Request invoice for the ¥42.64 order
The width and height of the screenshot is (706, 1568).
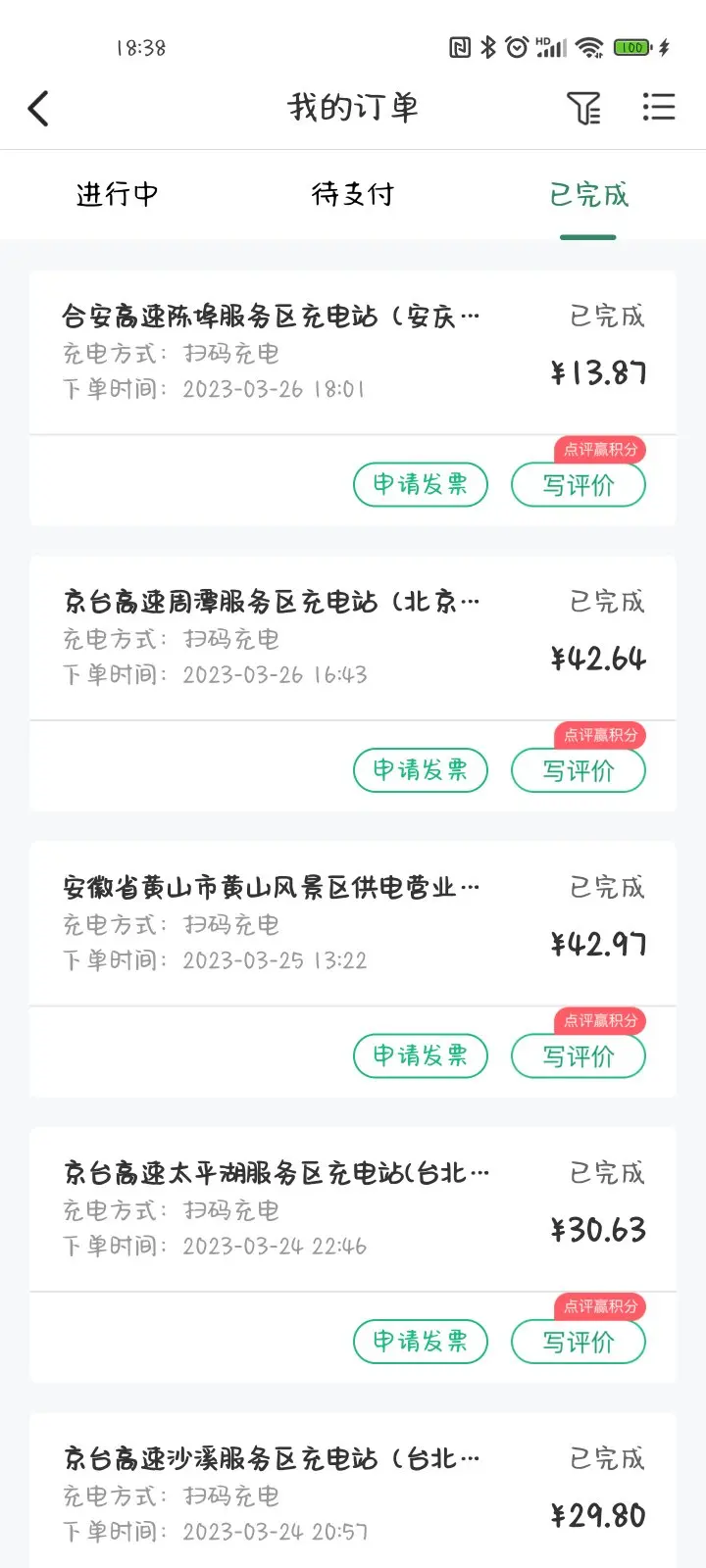coord(421,770)
